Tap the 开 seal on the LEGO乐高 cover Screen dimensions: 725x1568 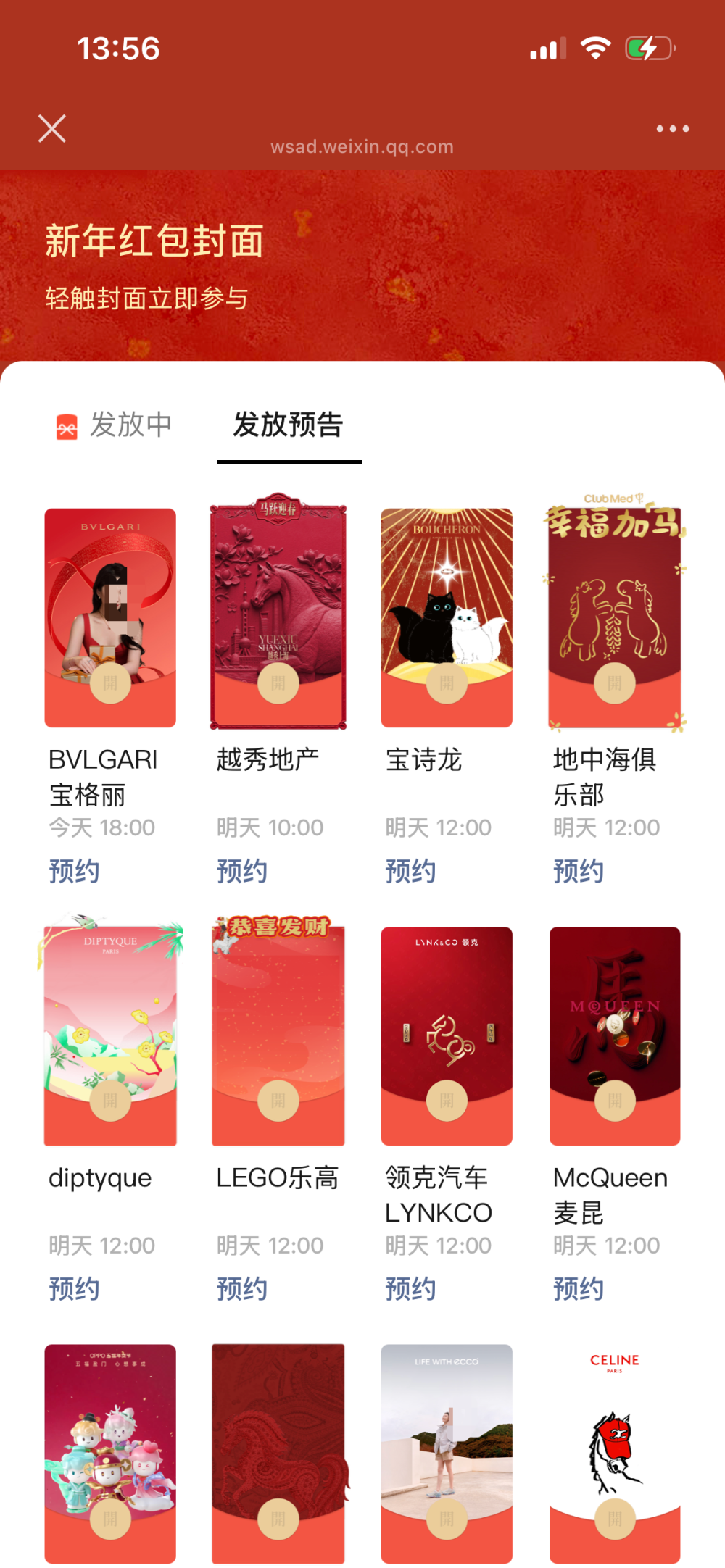click(x=278, y=1100)
